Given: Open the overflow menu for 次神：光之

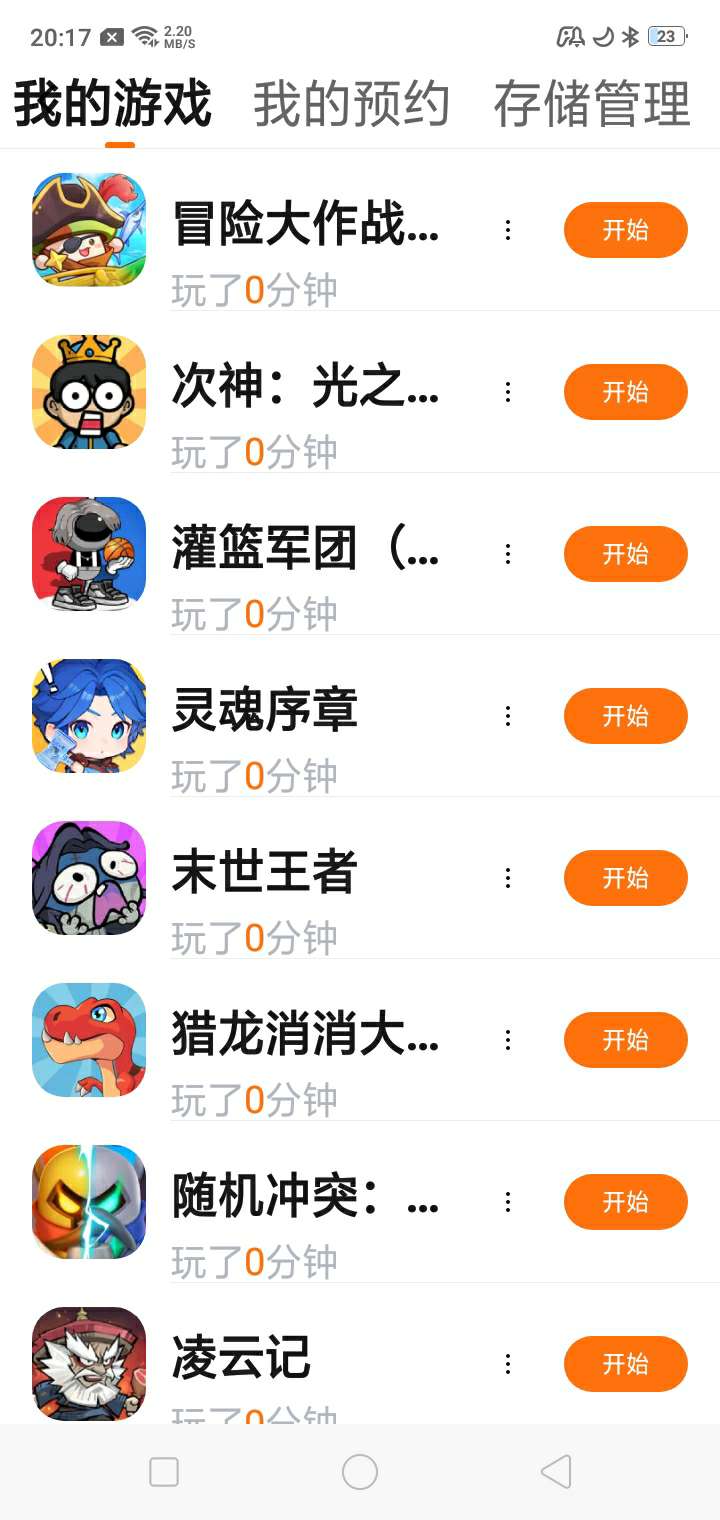Looking at the screenshot, I should point(508,392).
